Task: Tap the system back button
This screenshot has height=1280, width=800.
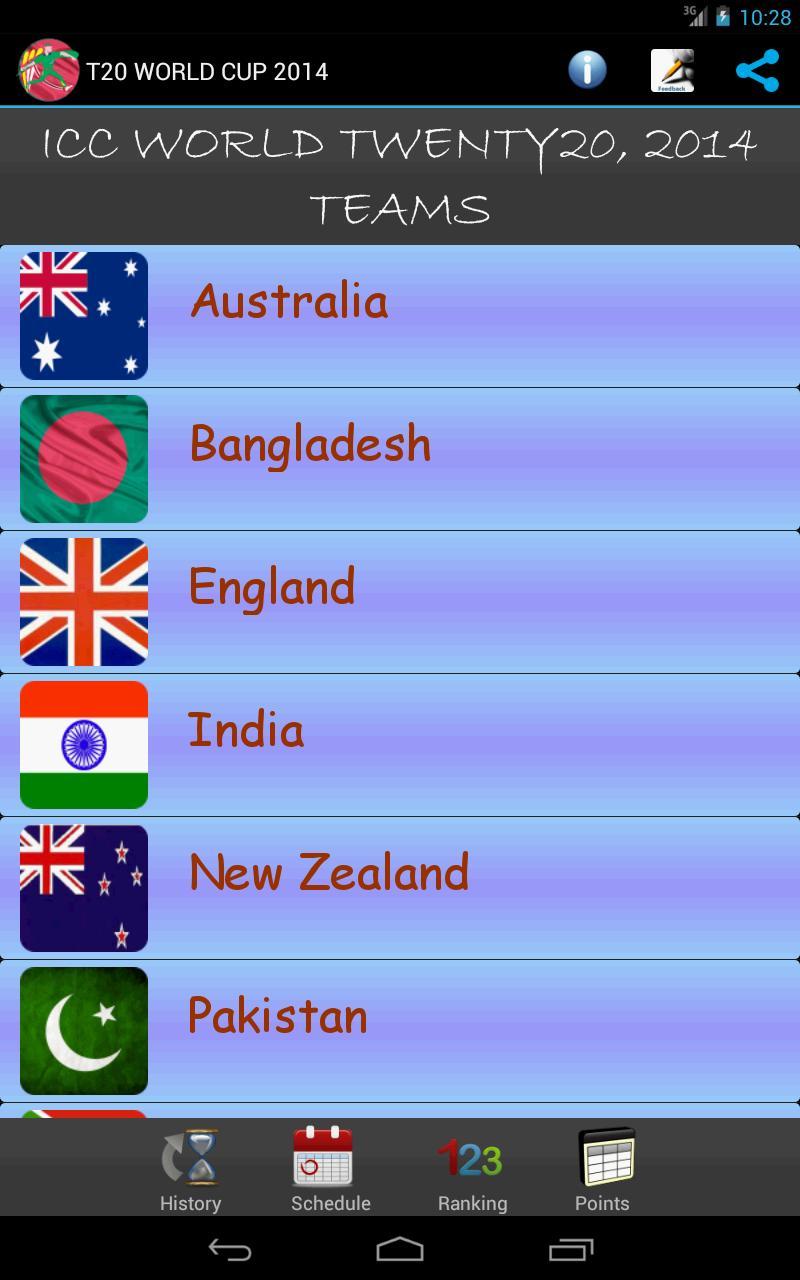Action: pos(229,1249)
